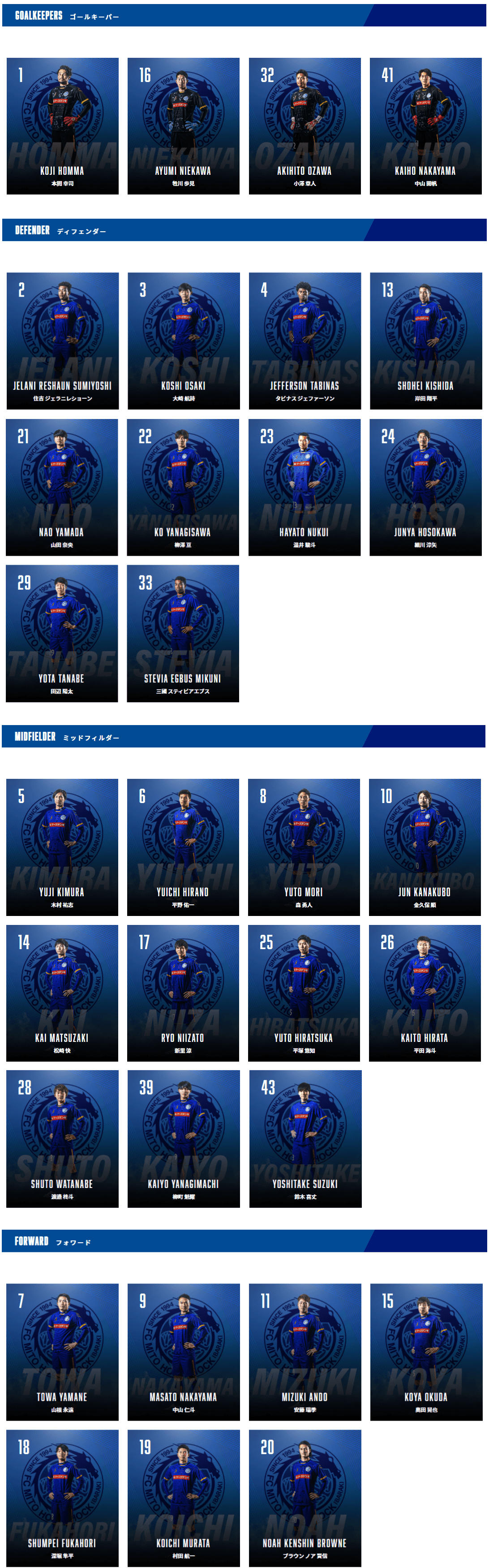This screenshot has height=1568, width=489.
Task: Select Kaiho Nakayama's card
Action: (425, 126)
